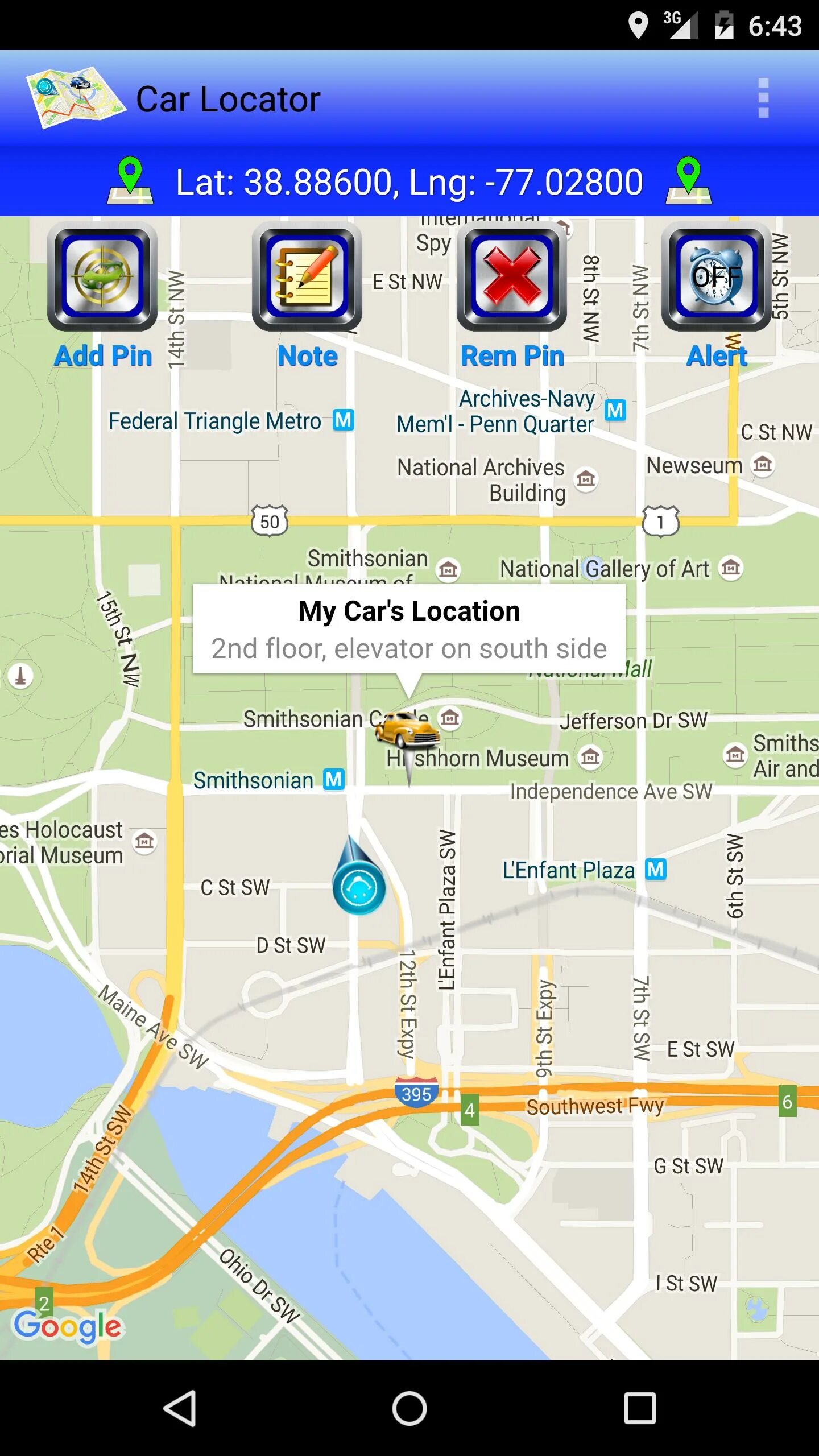
Task: Go to the home screen
Action: [x=409, y=1408]
